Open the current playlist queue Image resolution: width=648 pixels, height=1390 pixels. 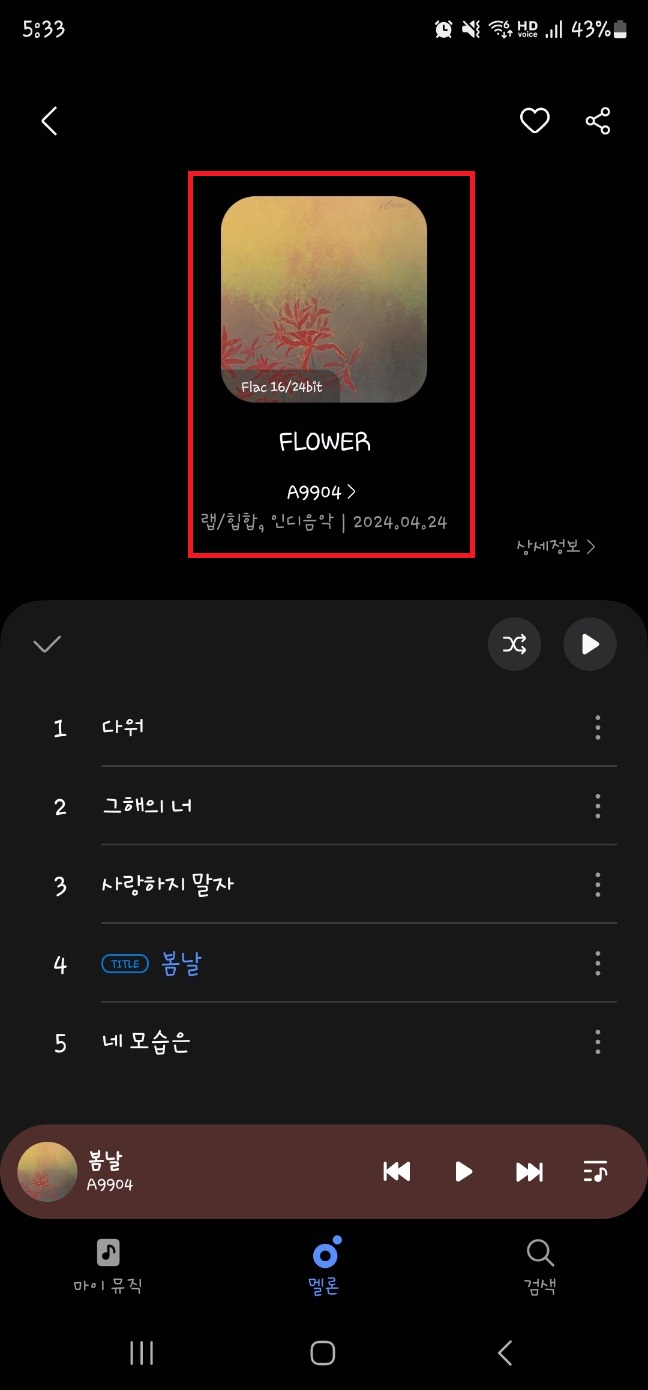tap(595, 1172)
